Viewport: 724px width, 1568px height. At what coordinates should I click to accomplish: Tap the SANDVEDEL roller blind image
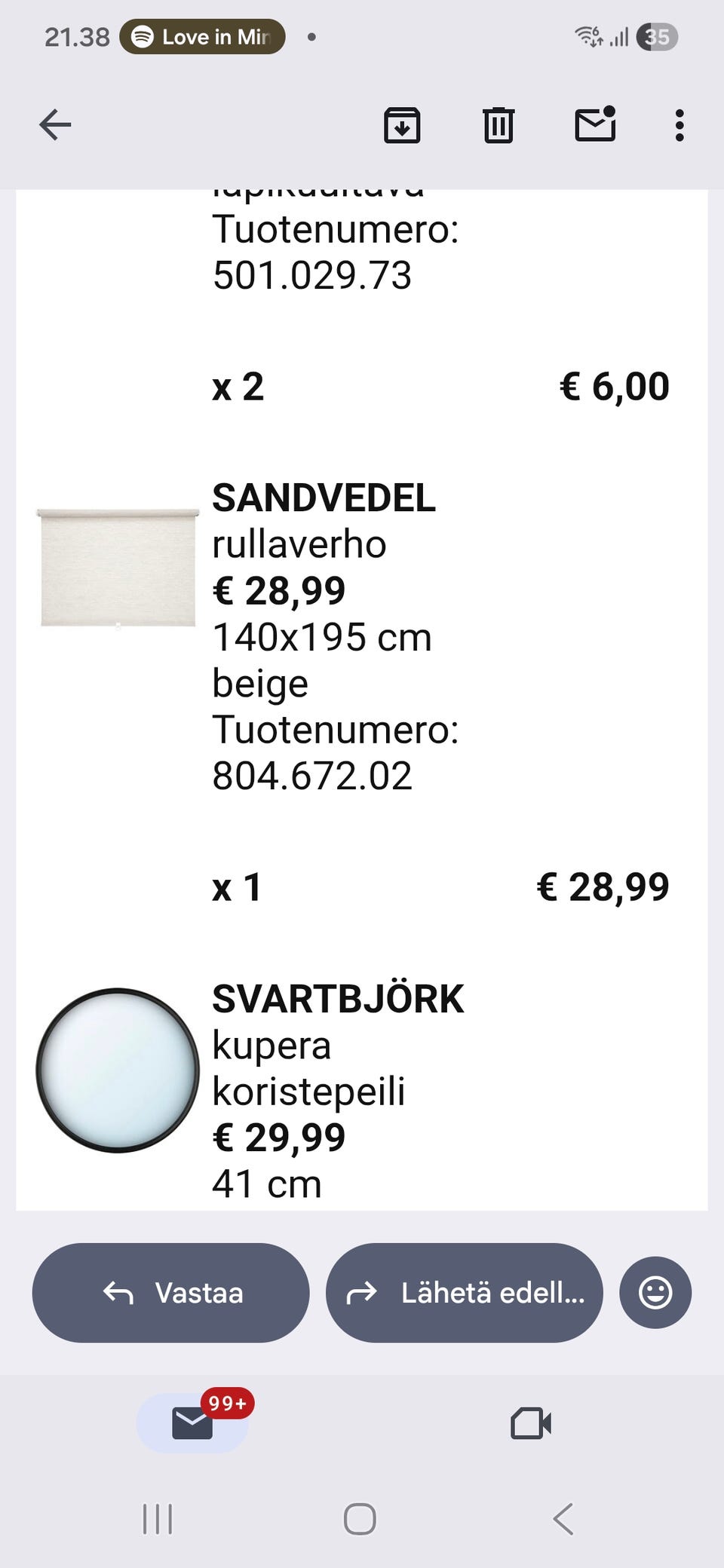(x=117, y=565)
